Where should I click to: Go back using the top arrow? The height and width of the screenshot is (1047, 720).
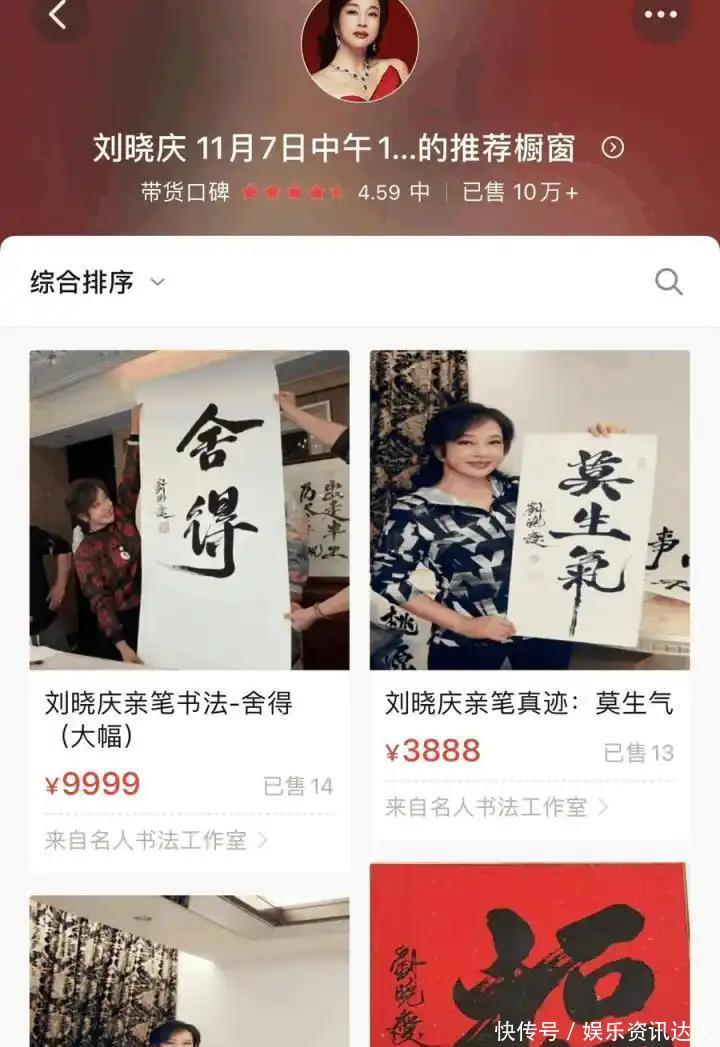tap(58, 15)
